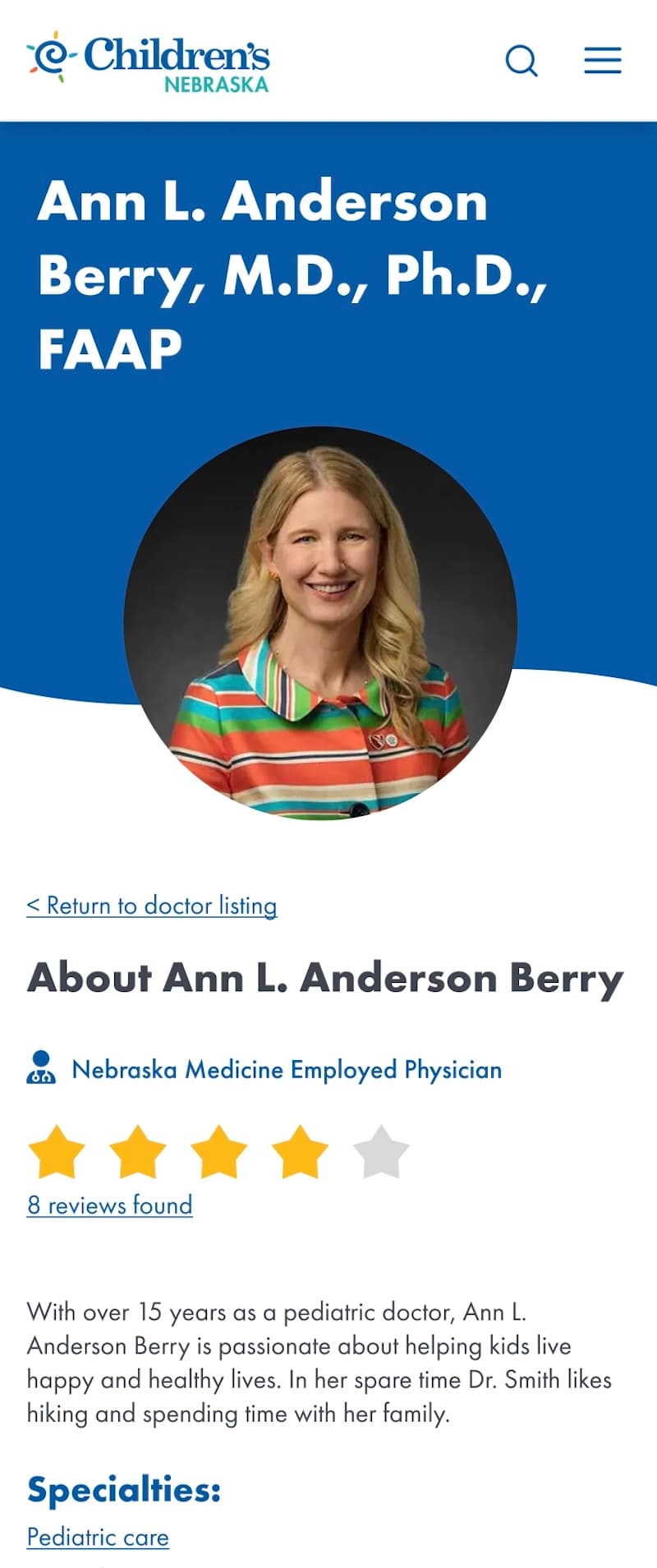Open the Pediatric care specialty link
Viewport: 657px width, 1568px height.
[x=98, y=1538]
